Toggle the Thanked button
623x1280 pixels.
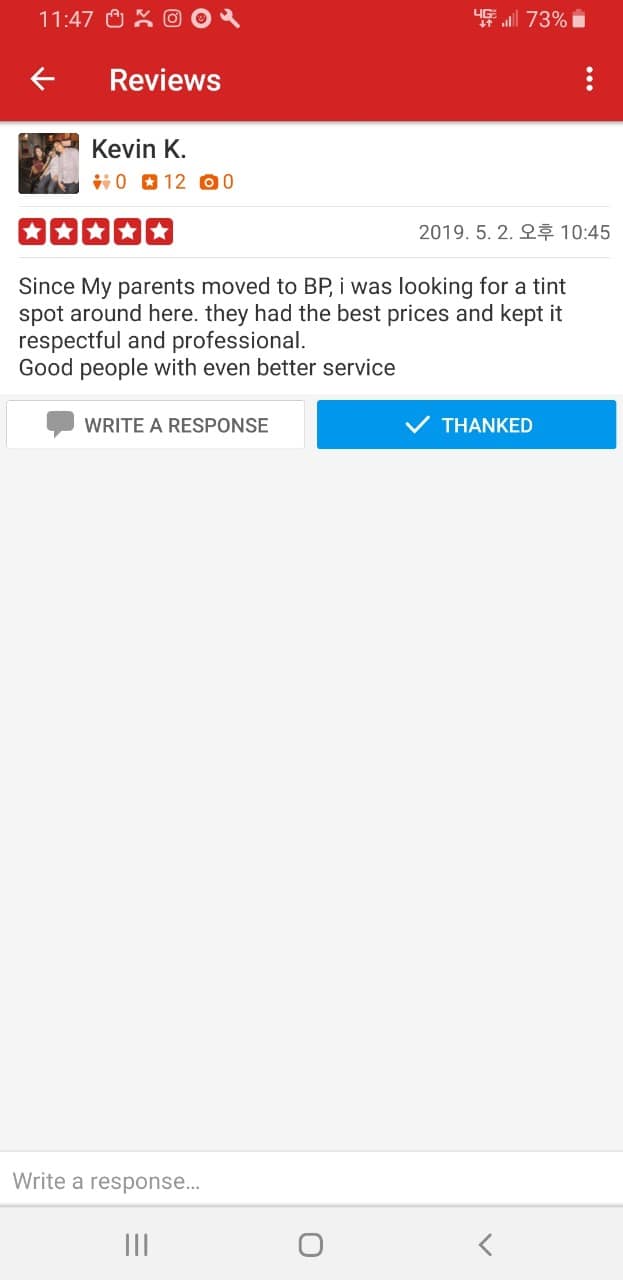click(x=466, y=425)
